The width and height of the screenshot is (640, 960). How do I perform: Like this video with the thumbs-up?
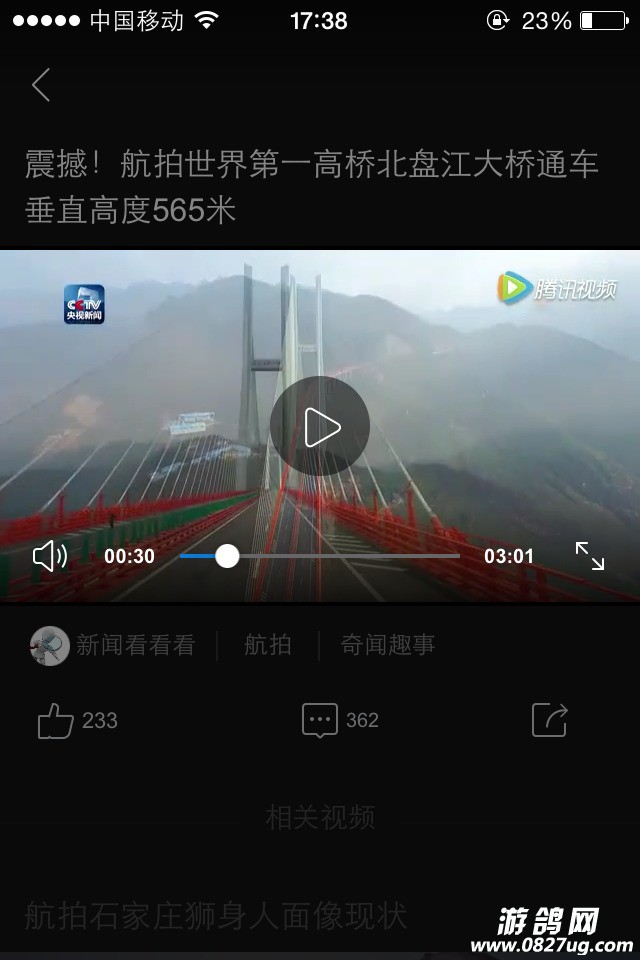pos(56,720)
